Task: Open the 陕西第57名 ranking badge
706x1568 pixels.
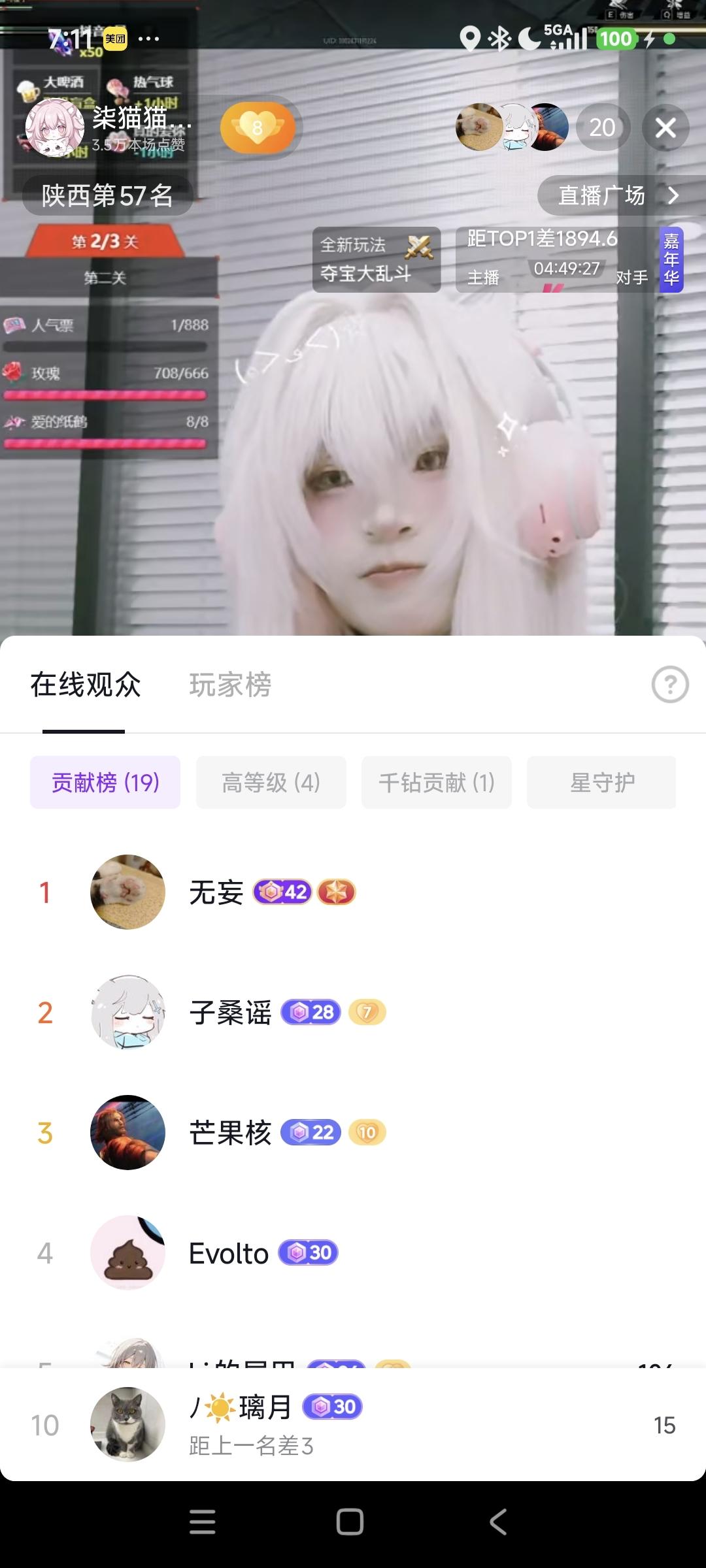Action: pyautogui.click(x=107, y=195)
